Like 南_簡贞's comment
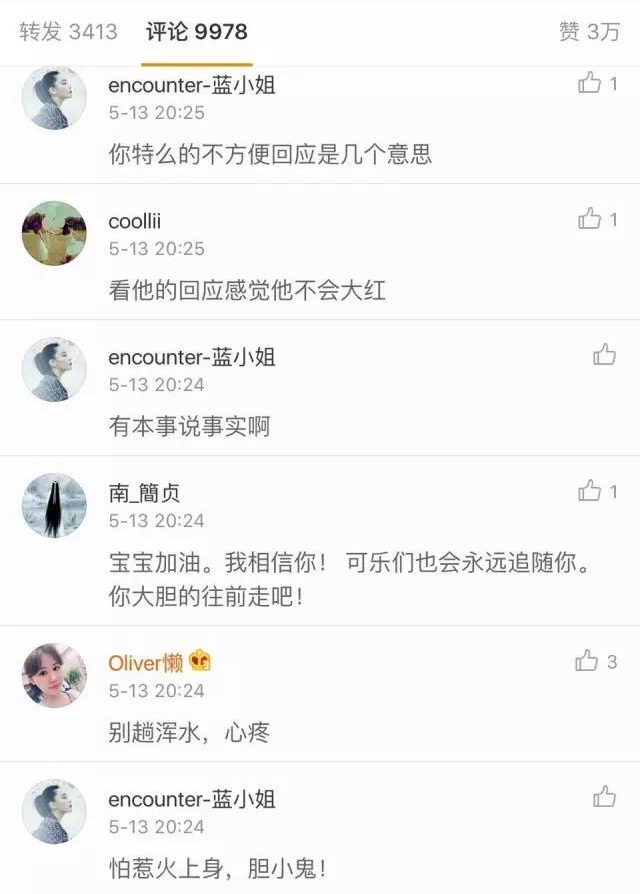The width and height of the screenshot is (640, 894). click(590, 490)
